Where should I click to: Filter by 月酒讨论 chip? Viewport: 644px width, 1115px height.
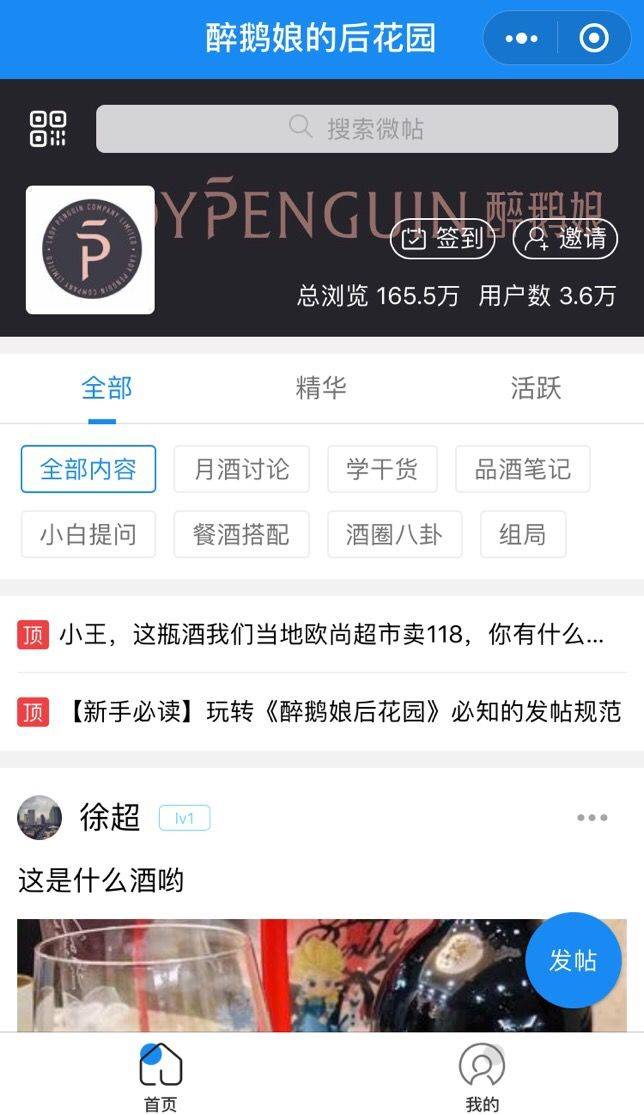(241, 469)
